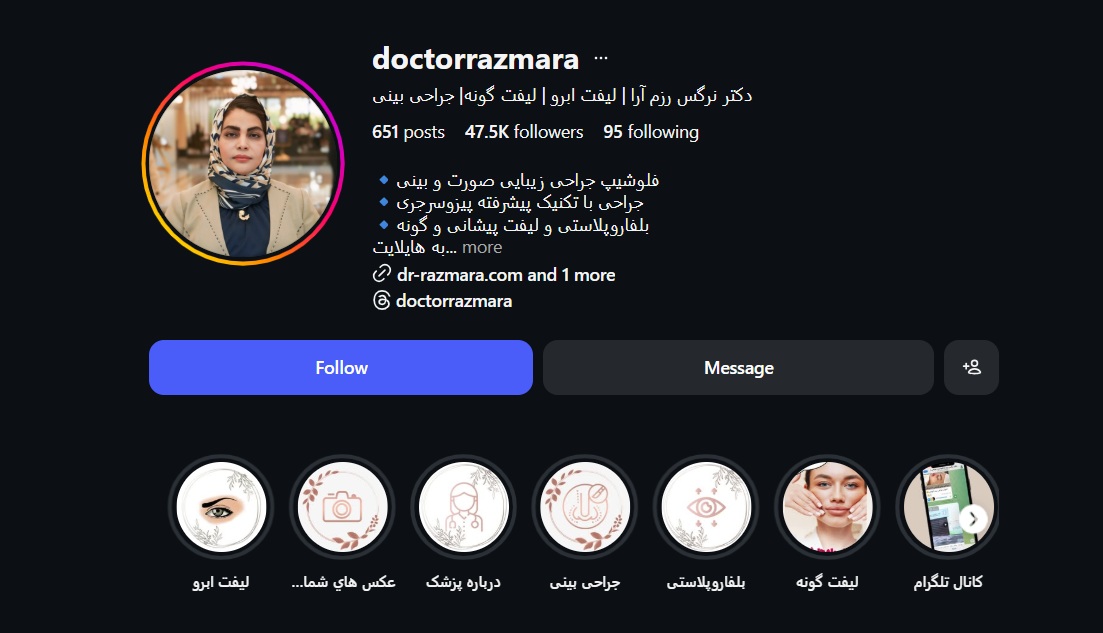
Task: View the 95 following list
Action: coord(651,132)
